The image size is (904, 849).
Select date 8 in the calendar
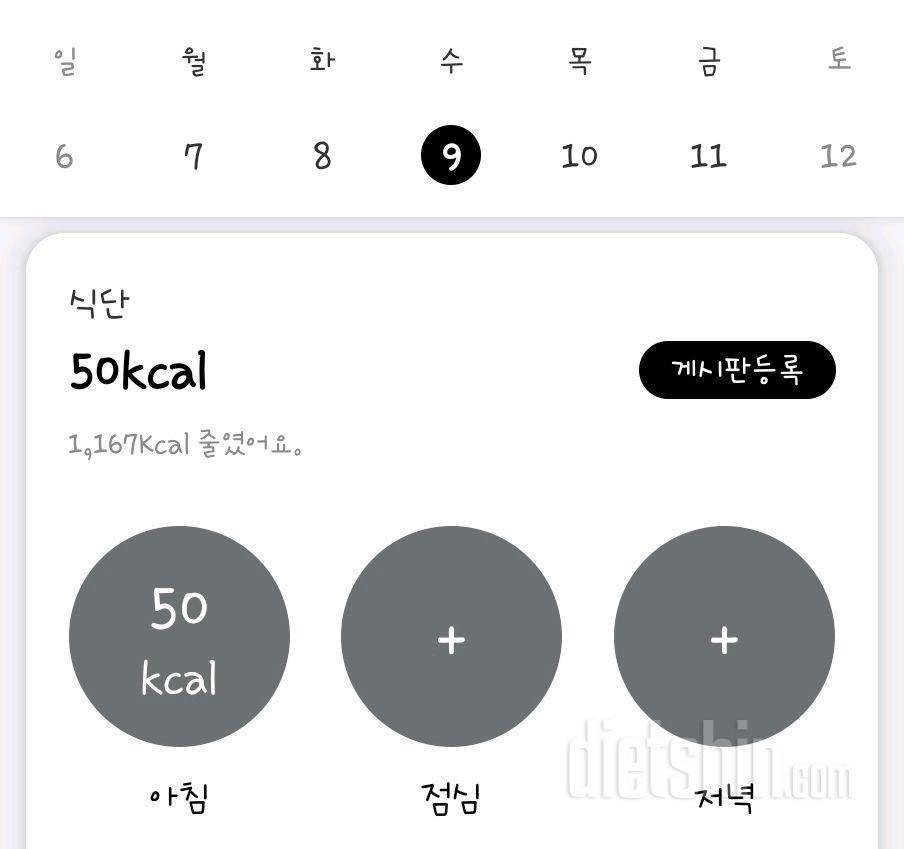pos(322,156)
